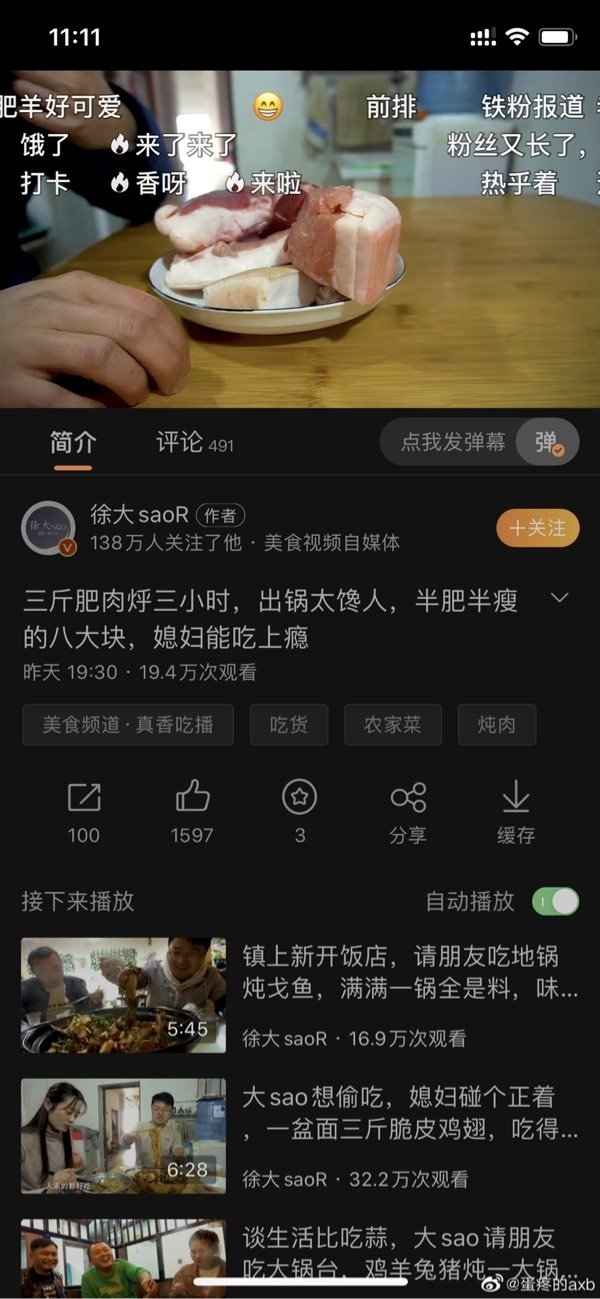The width and height of the screenshot is (600, 1299).
Task: Open 徐大saoR author avatar
Action: (x=49, y=528)
